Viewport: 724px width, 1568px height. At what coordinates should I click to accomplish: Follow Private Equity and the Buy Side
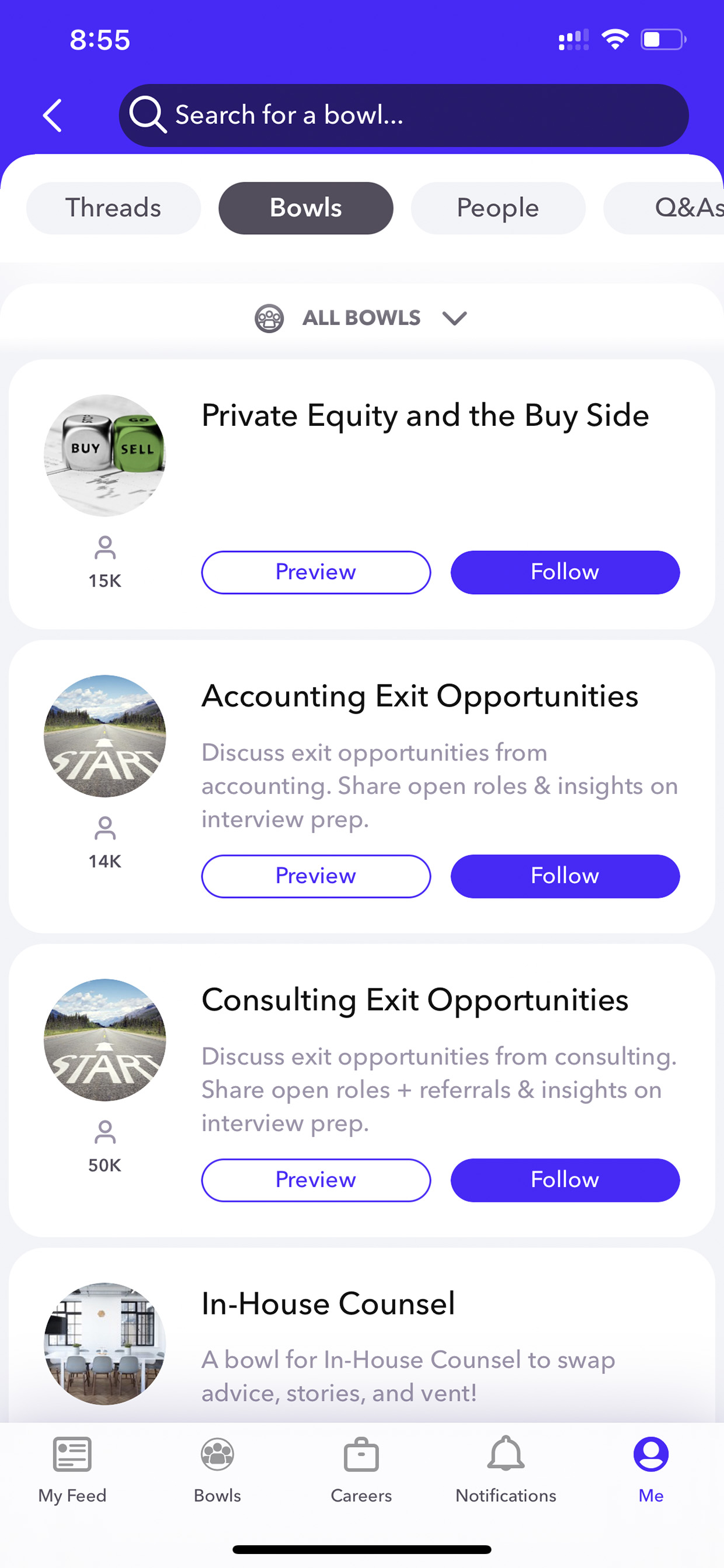click(x=565, y=572)
